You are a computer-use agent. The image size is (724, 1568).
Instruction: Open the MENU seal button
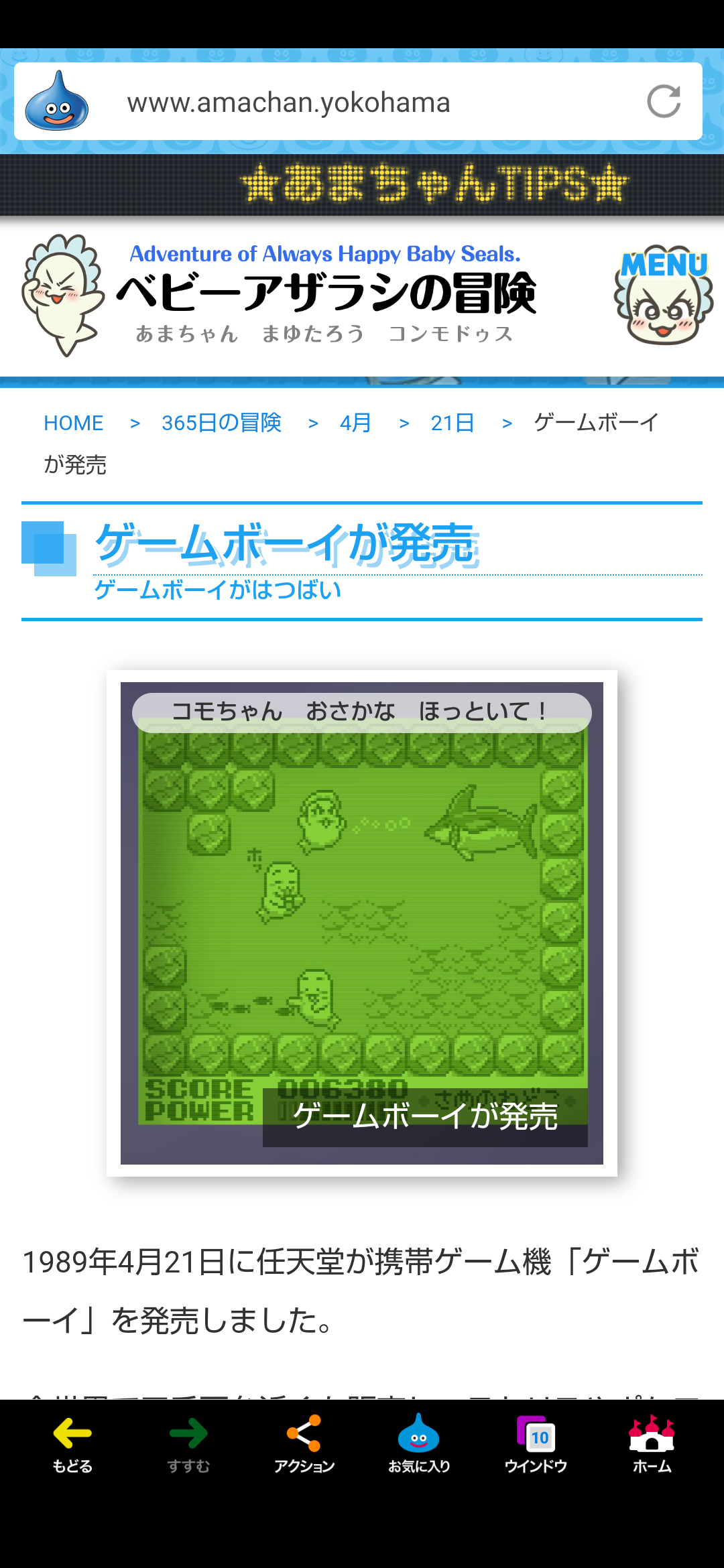coord(664,296)
